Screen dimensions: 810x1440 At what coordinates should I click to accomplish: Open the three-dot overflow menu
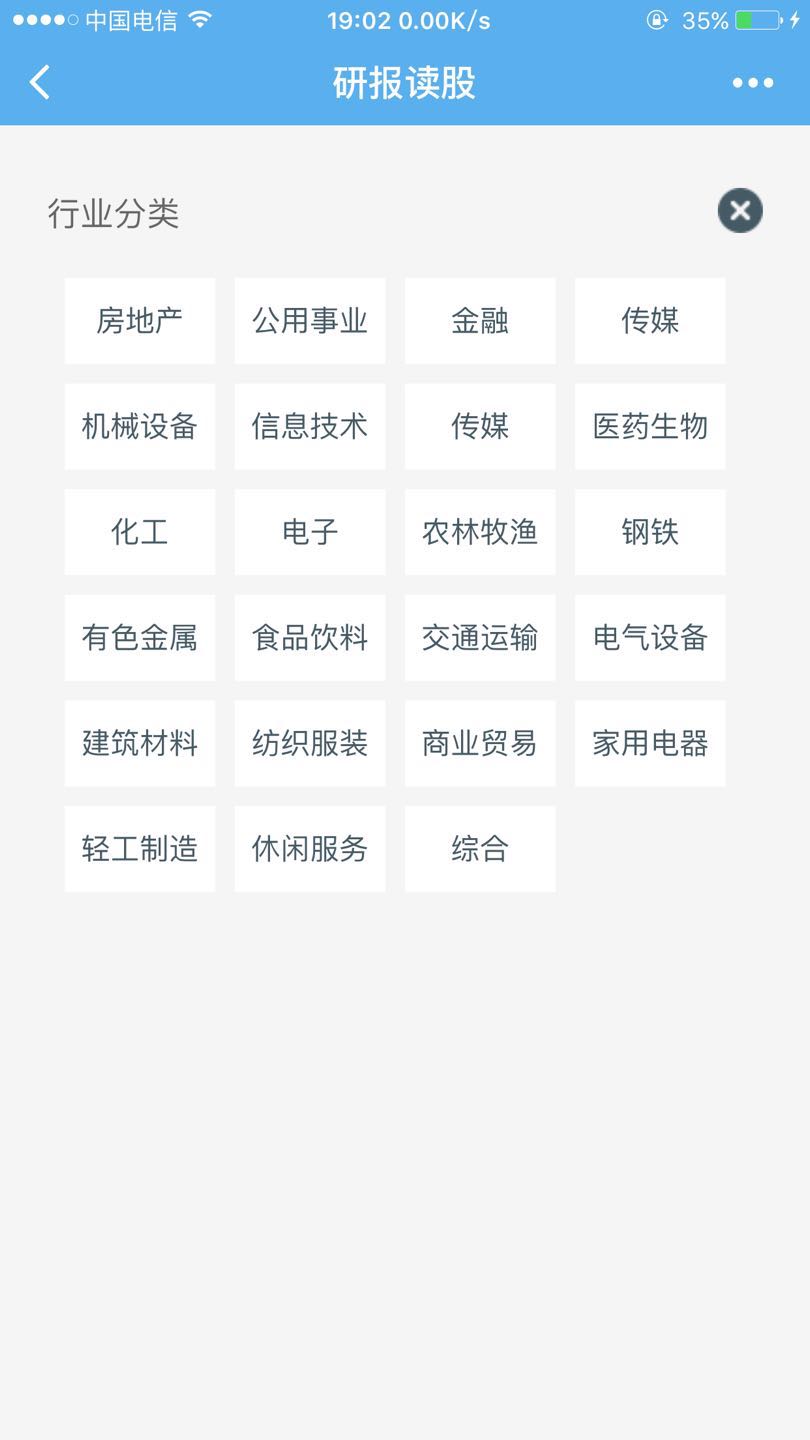pos(753,83)
